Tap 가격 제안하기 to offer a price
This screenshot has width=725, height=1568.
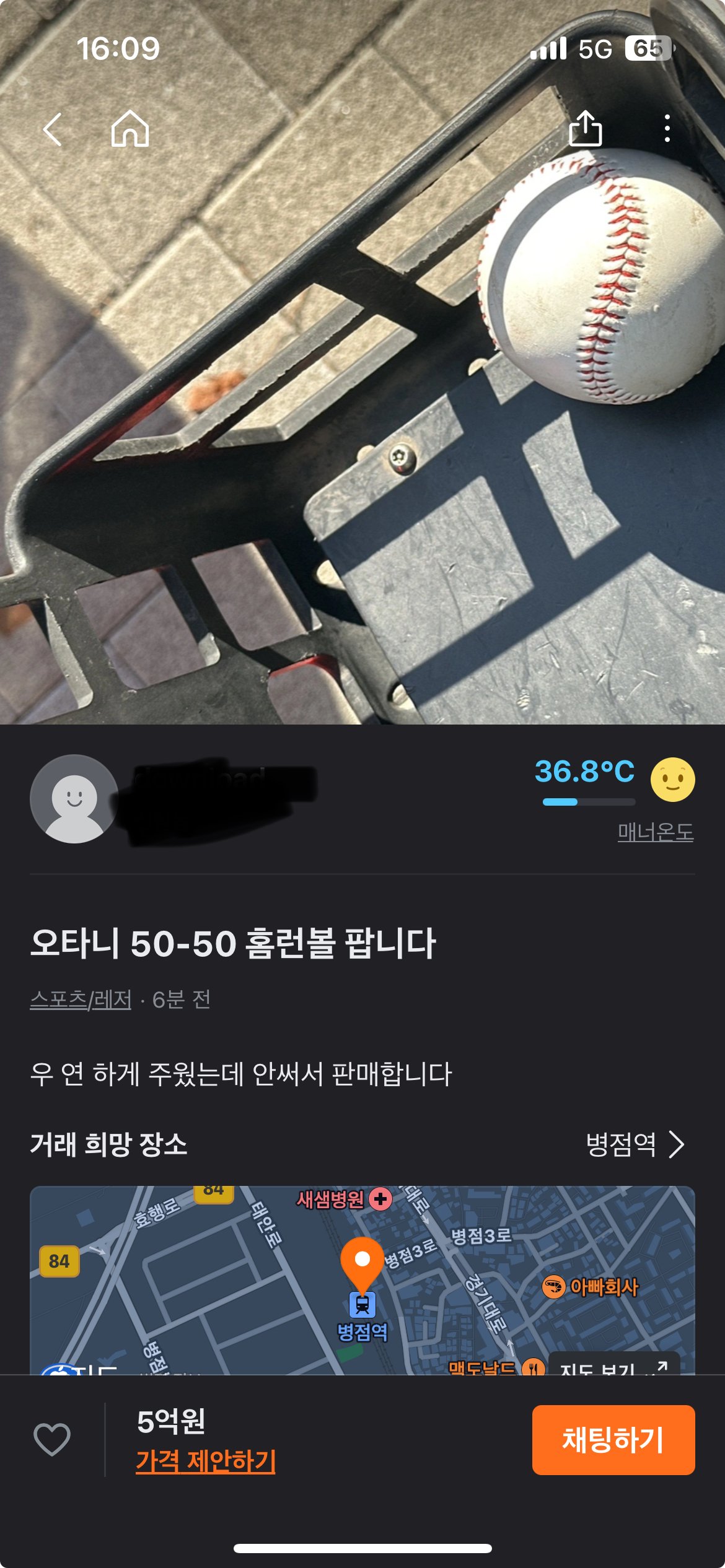[206, 1461]
